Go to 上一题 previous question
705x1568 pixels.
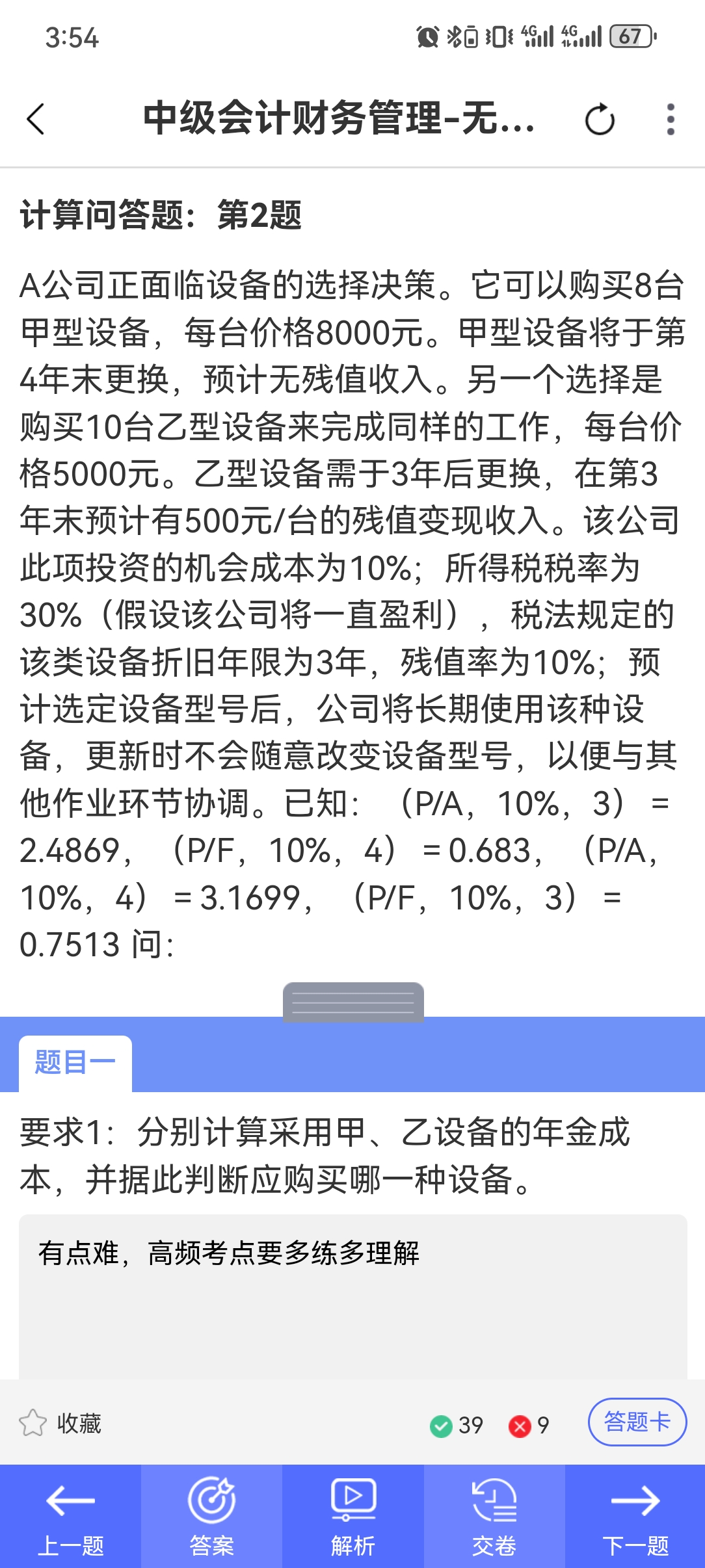tap(70, 1516)
